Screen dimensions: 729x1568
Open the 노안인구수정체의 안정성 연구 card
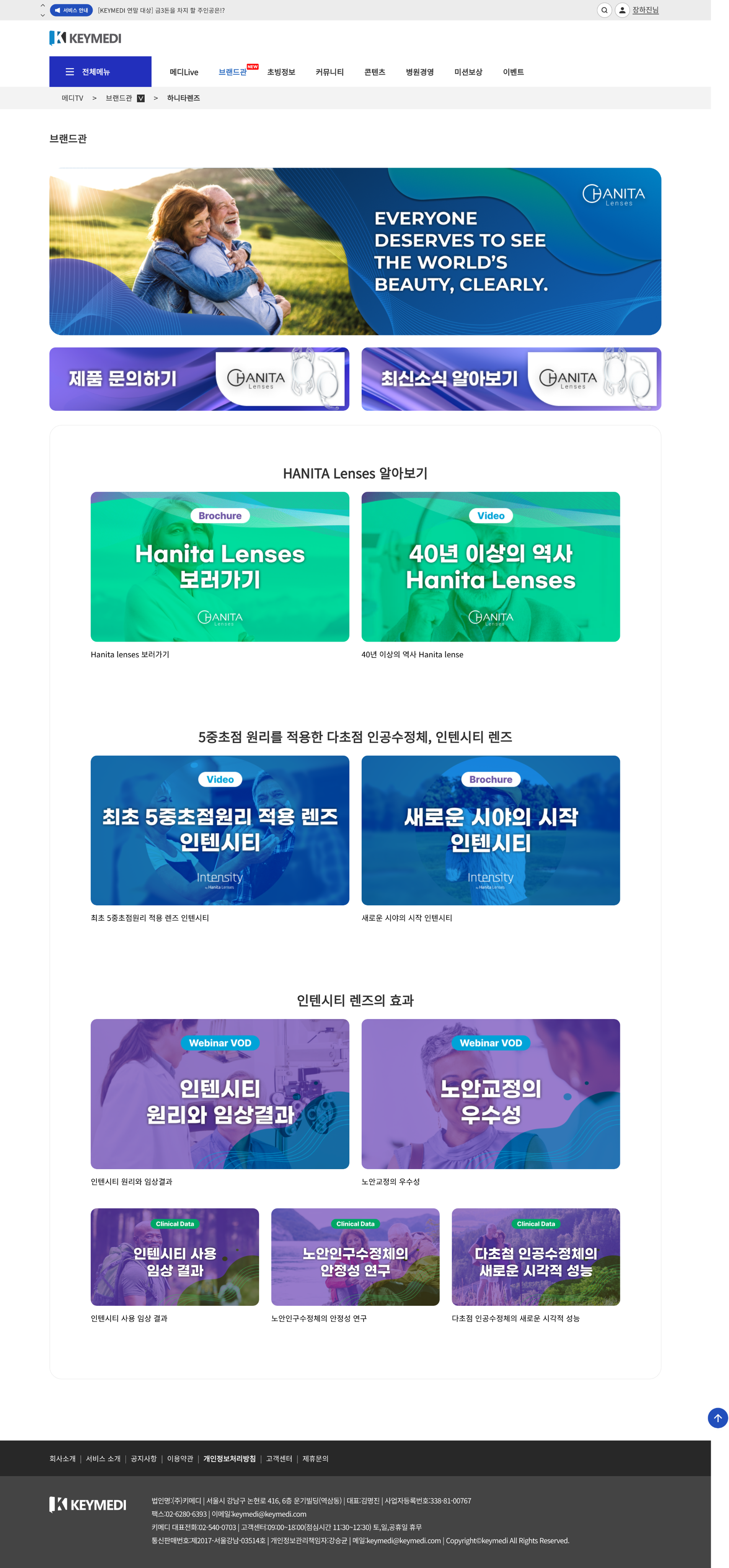355,1256
